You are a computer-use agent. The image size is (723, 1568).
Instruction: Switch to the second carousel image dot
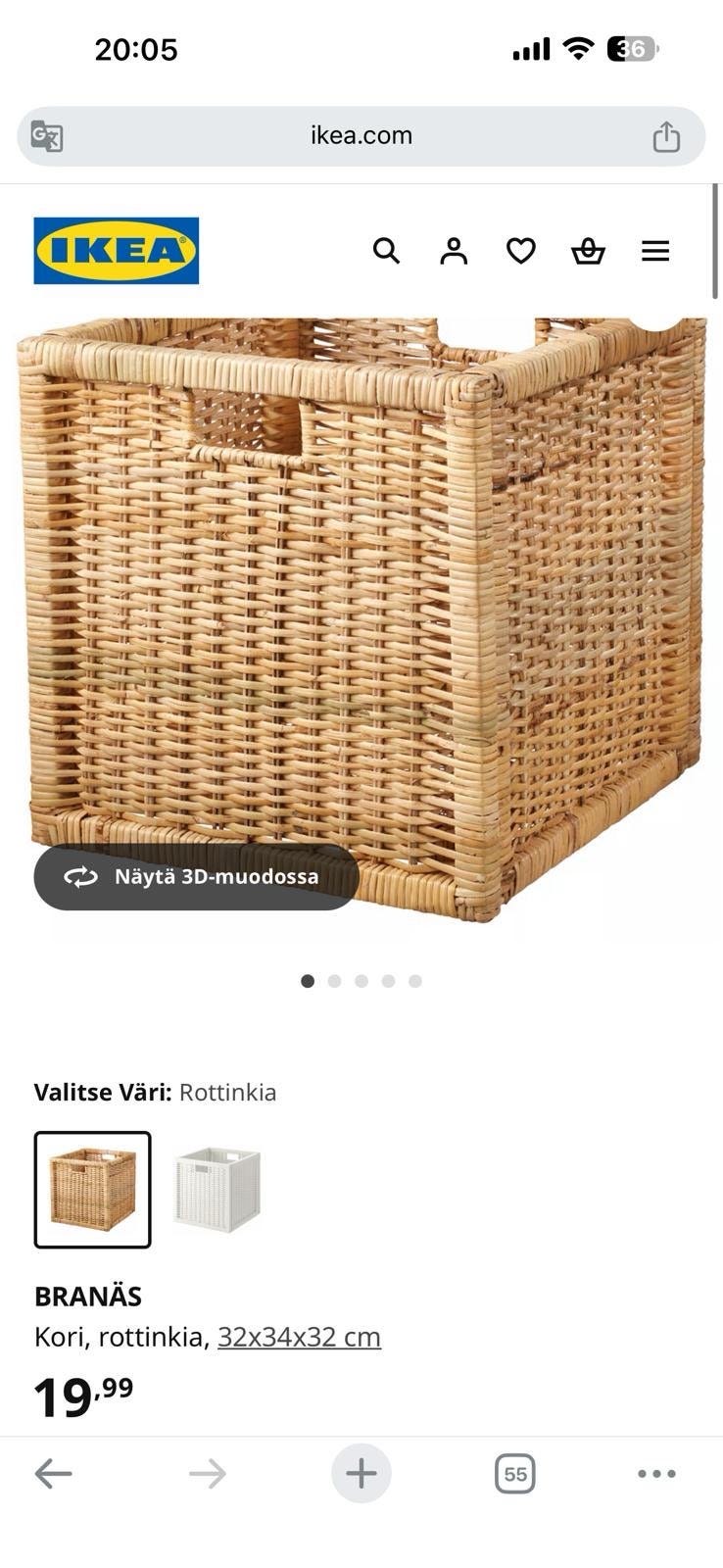coord(334,980)
